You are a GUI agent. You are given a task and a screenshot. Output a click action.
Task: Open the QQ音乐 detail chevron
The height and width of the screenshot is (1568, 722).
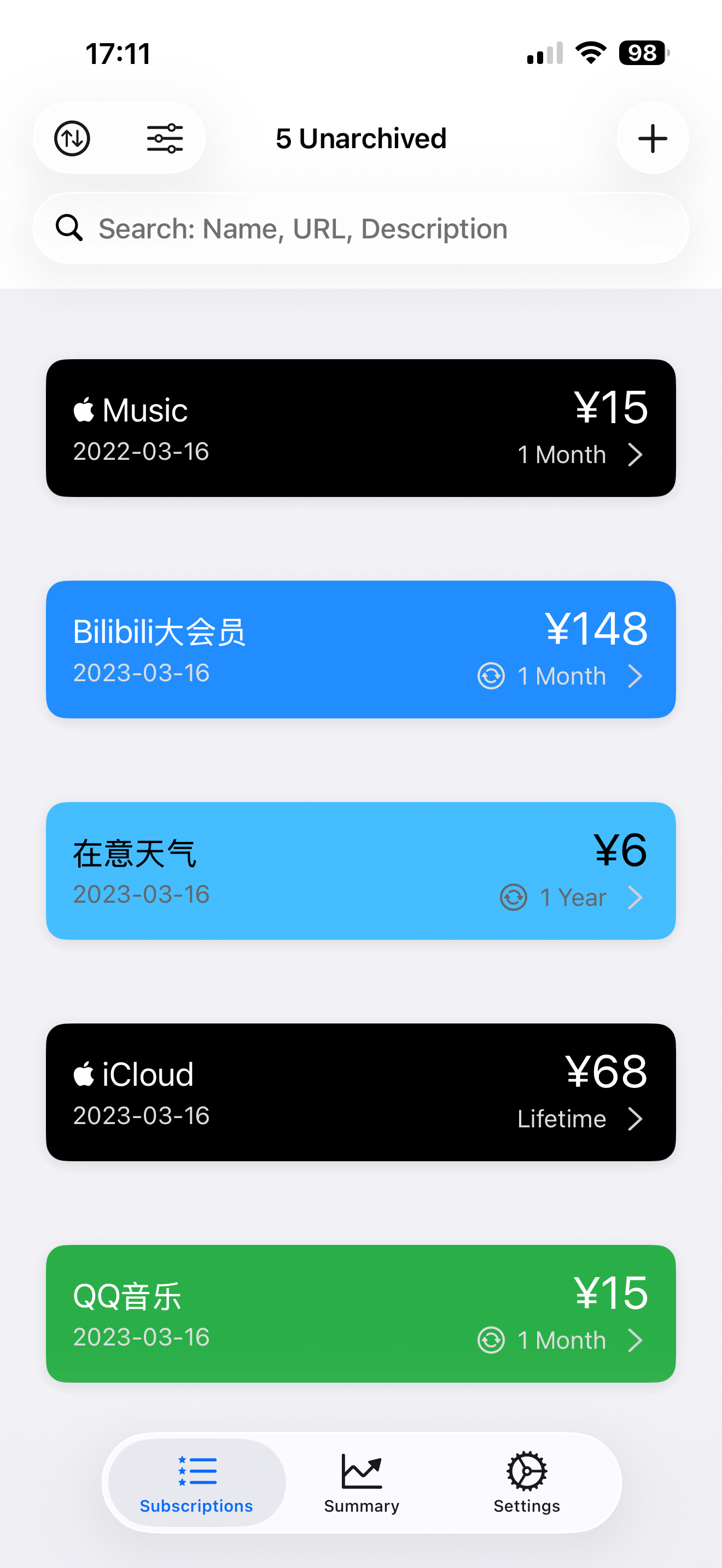636,1341
